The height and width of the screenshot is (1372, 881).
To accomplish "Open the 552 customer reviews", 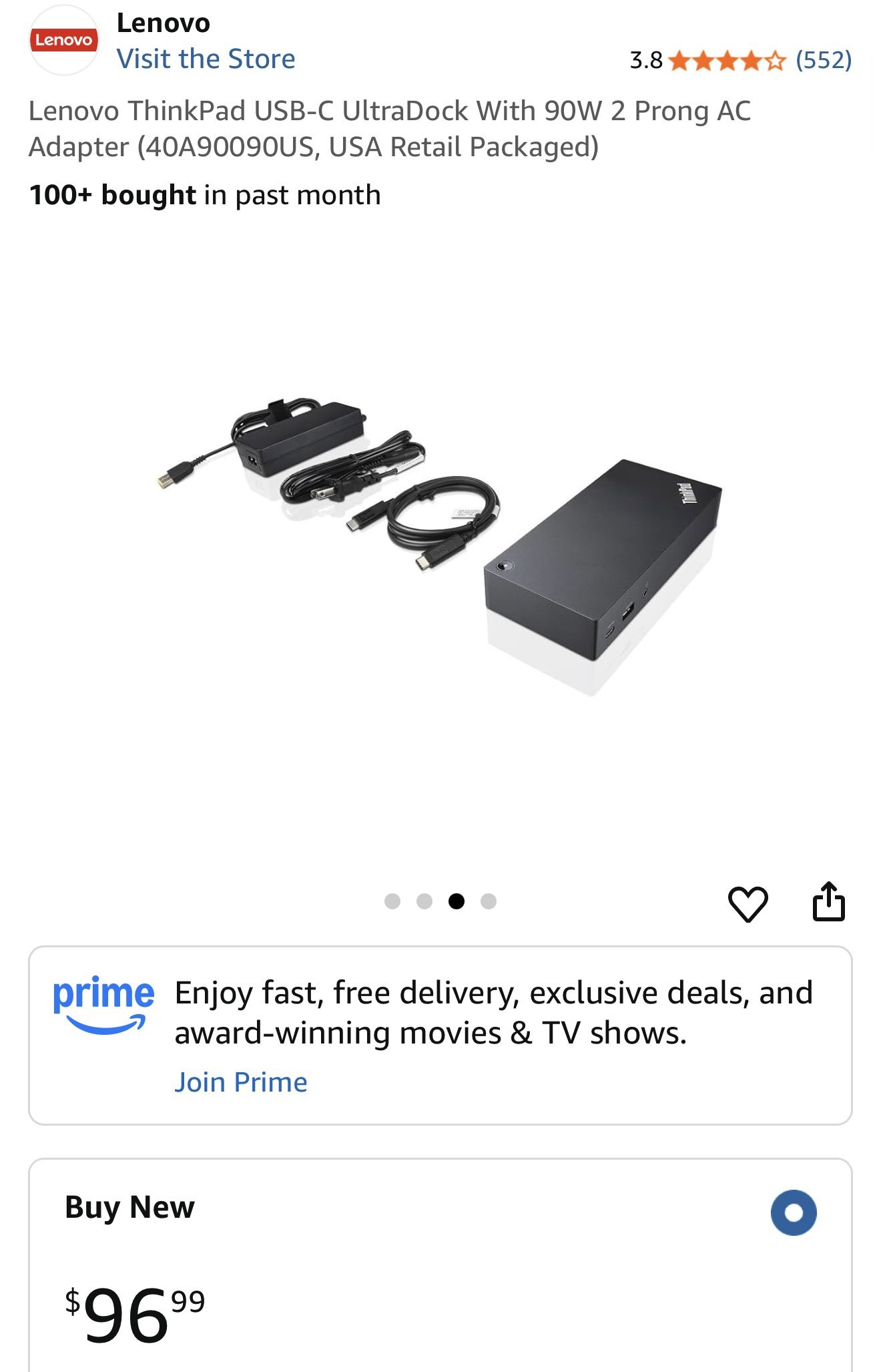I will 823,60.
